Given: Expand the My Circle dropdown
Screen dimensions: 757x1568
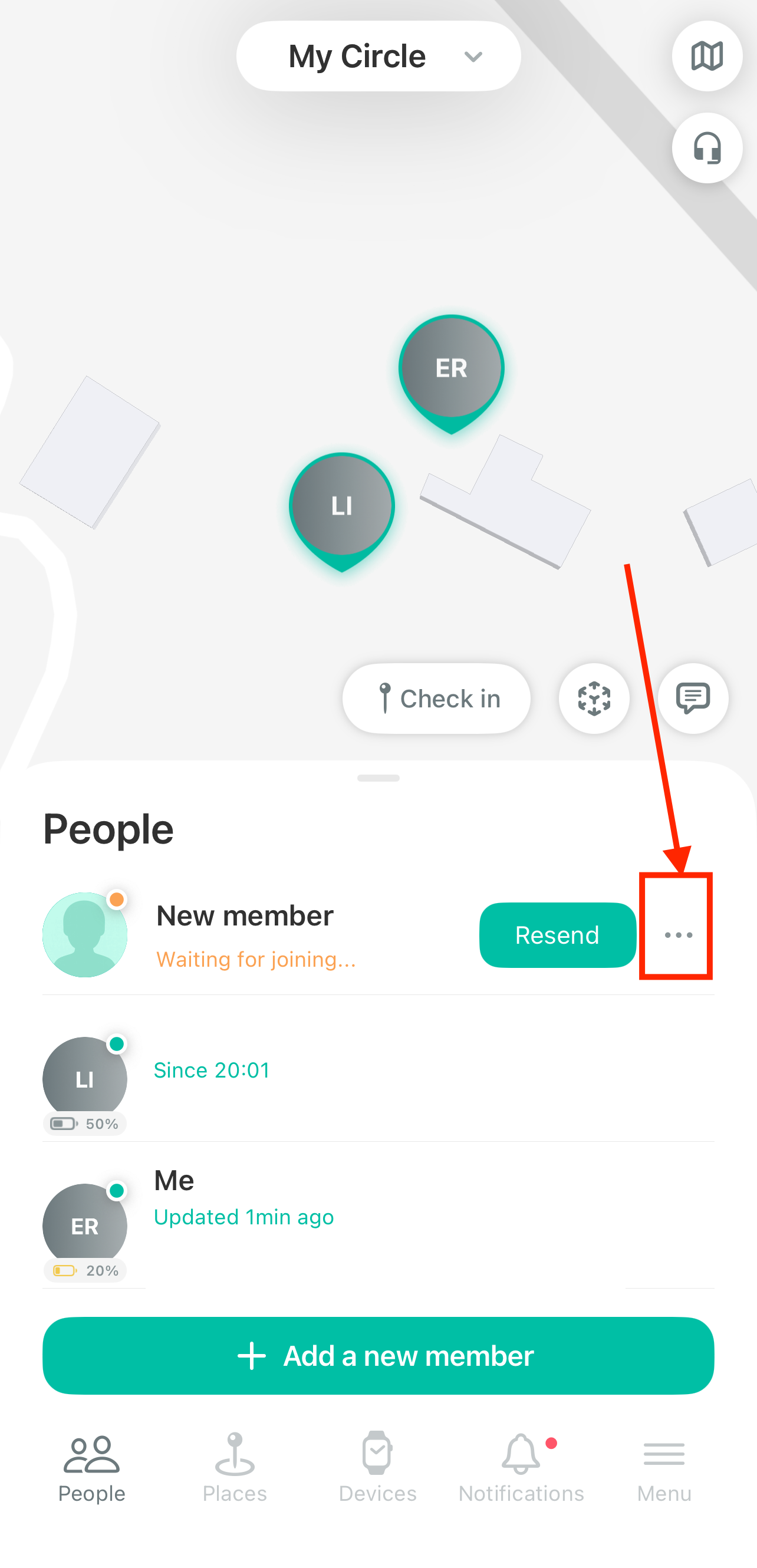Looking at the screenshot, I should pos(378,56).
